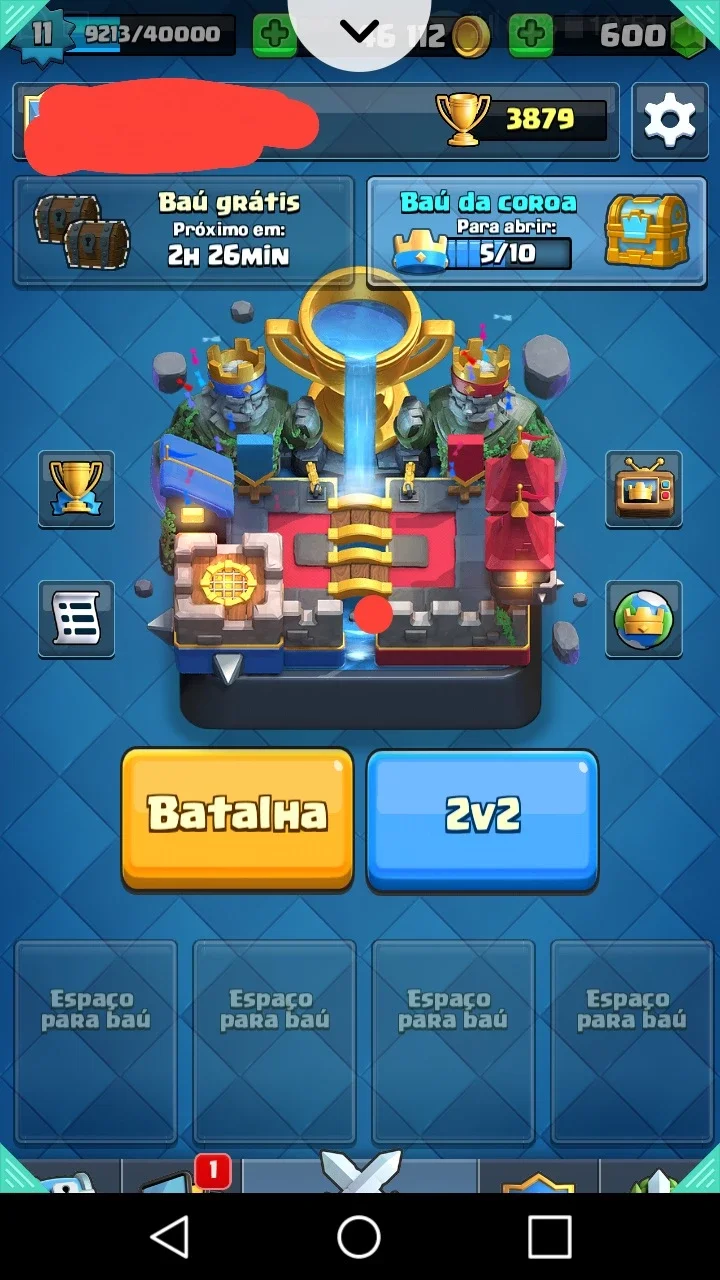The width and height of the screenshot is (720, 1280).
Task: Switch to the shield clan tab
Action: pos(538,1178)
